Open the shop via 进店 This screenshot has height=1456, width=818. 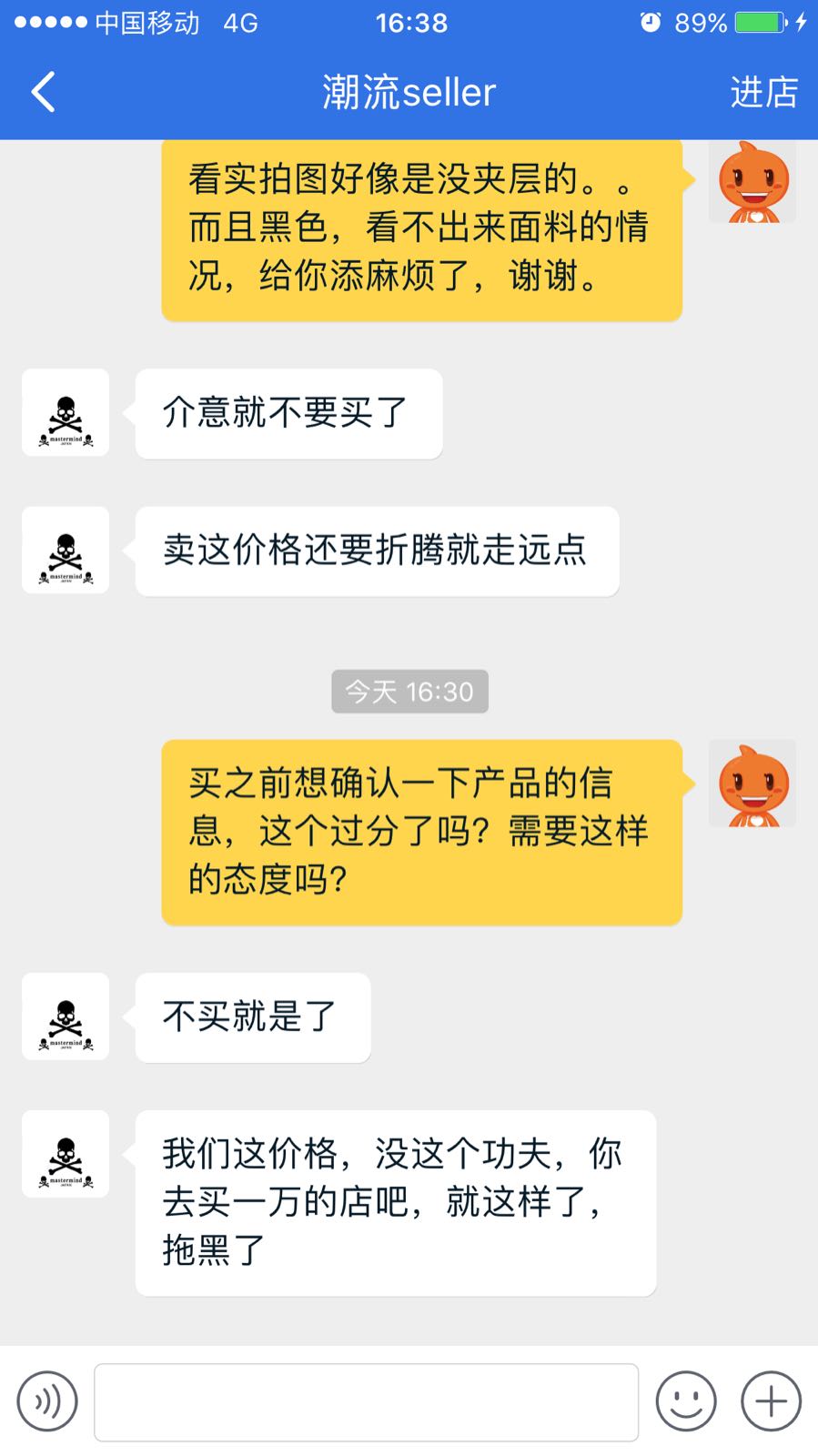click(x=763, y=92)
